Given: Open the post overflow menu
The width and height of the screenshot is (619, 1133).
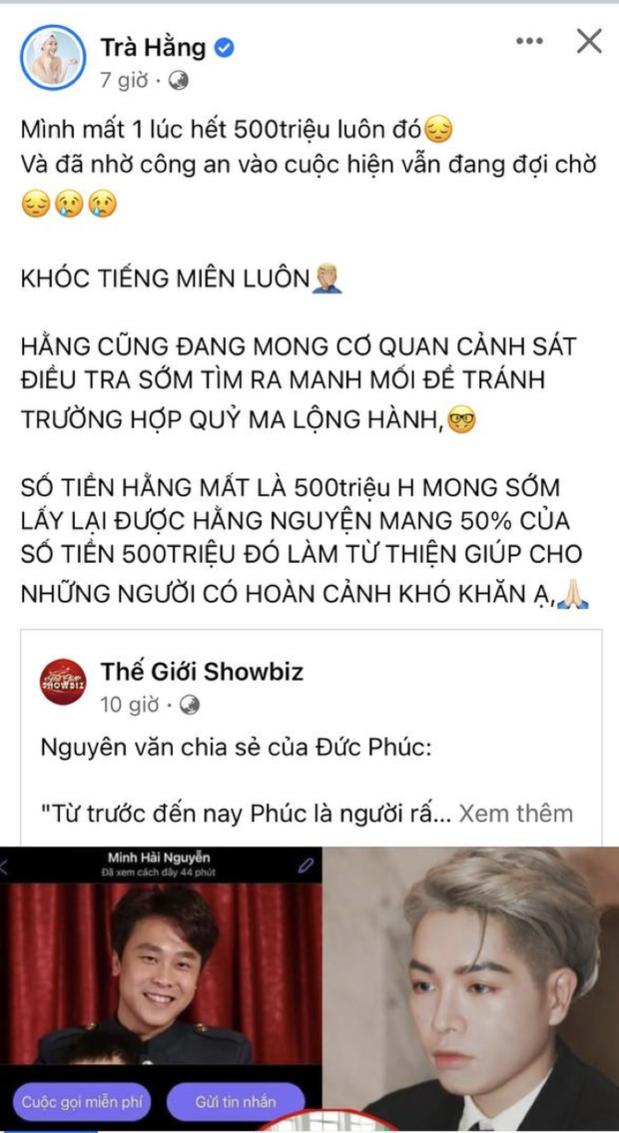Looking at the screenshot, I should (x=529, y=41).
